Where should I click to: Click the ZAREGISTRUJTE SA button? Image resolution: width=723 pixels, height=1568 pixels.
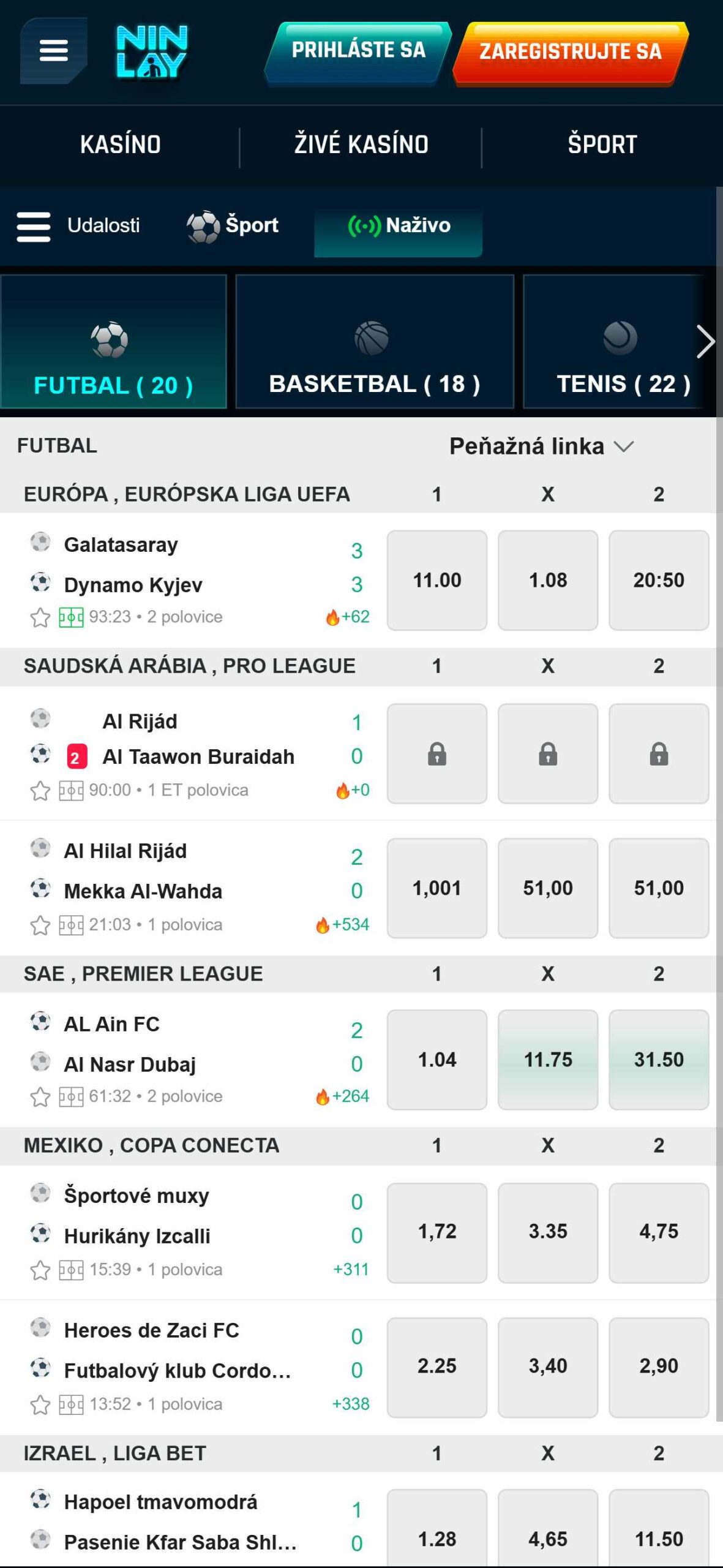tap(571, 51)
